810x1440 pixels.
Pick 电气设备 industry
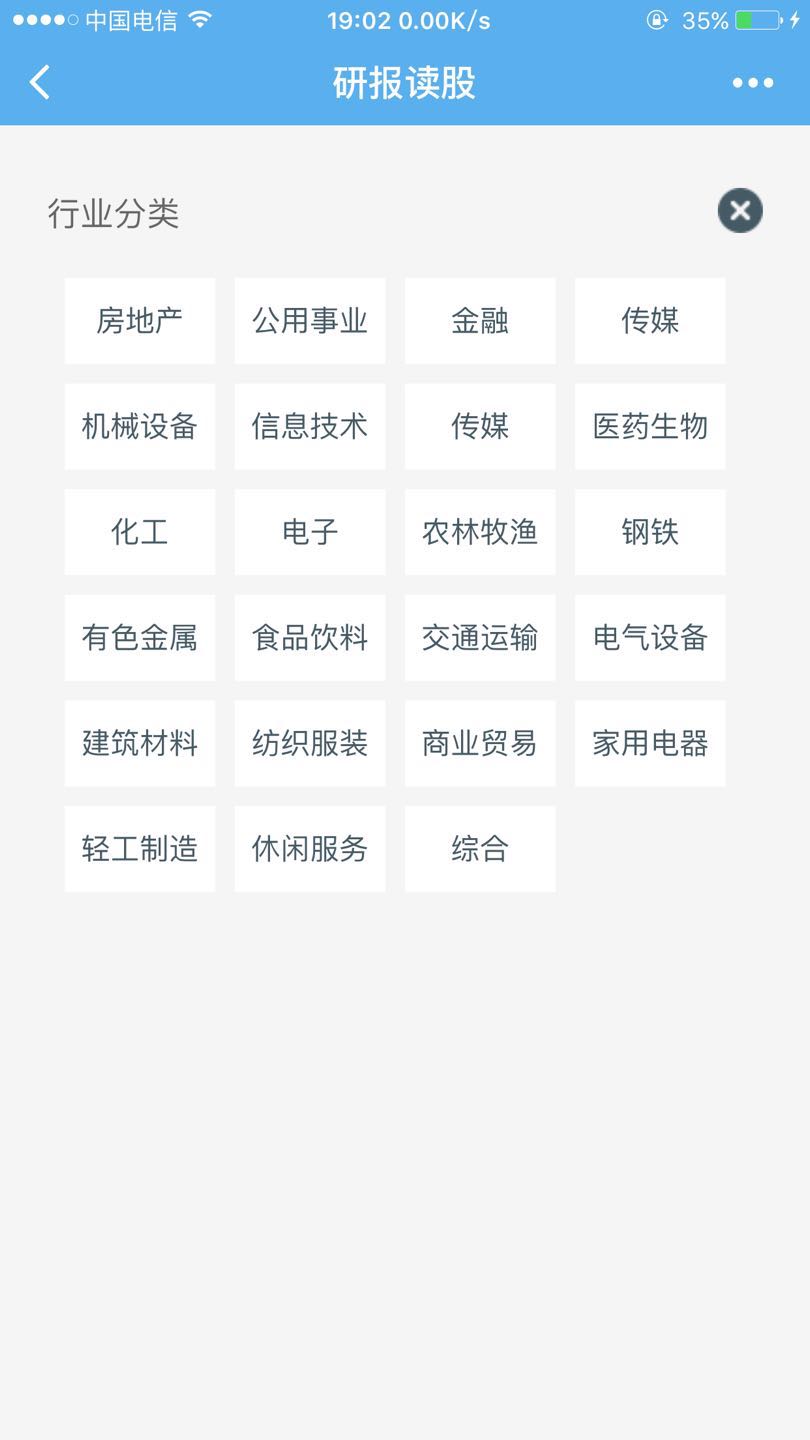[x=650, y=638]
